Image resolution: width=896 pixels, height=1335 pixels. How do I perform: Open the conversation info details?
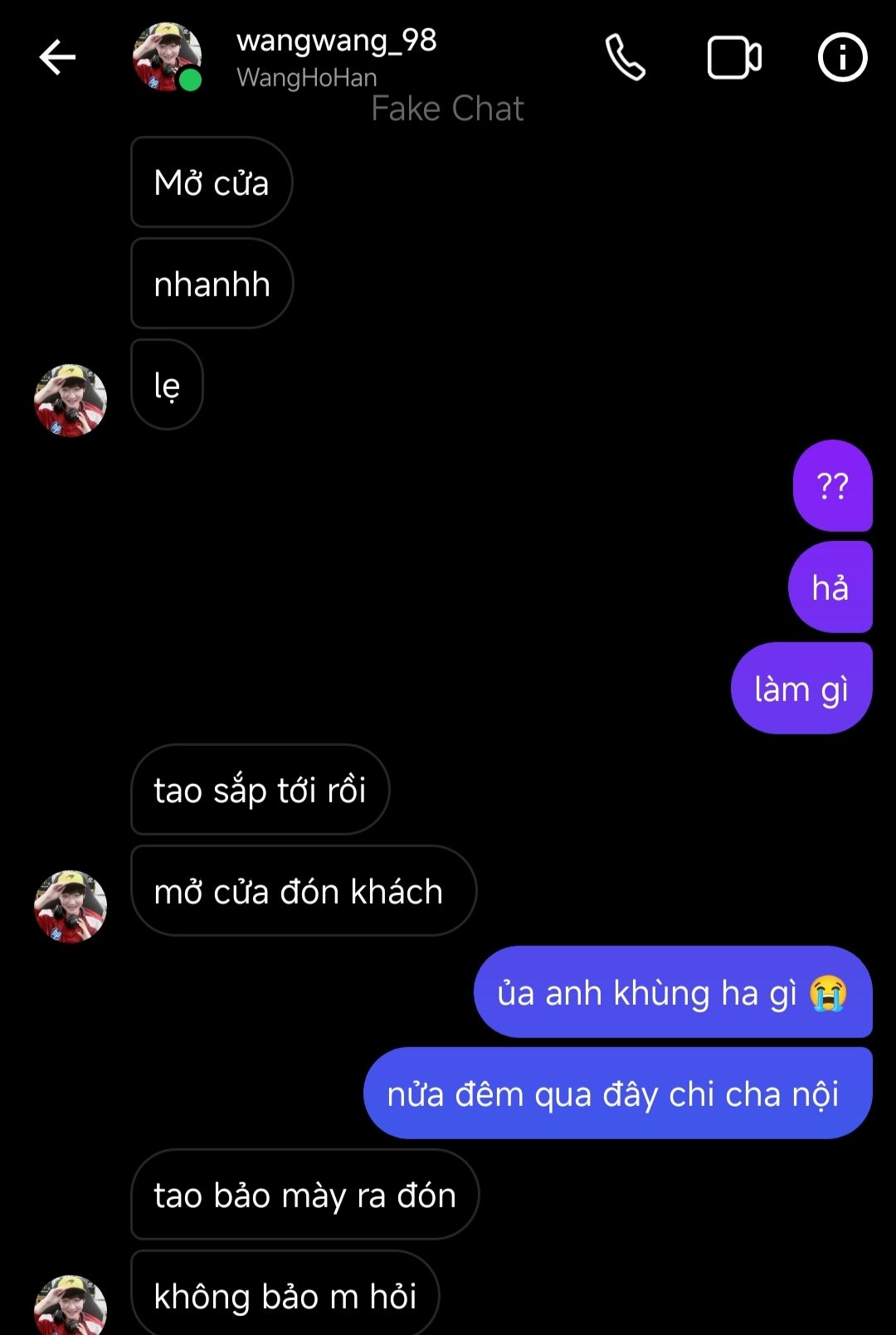(x=842, y=57)
